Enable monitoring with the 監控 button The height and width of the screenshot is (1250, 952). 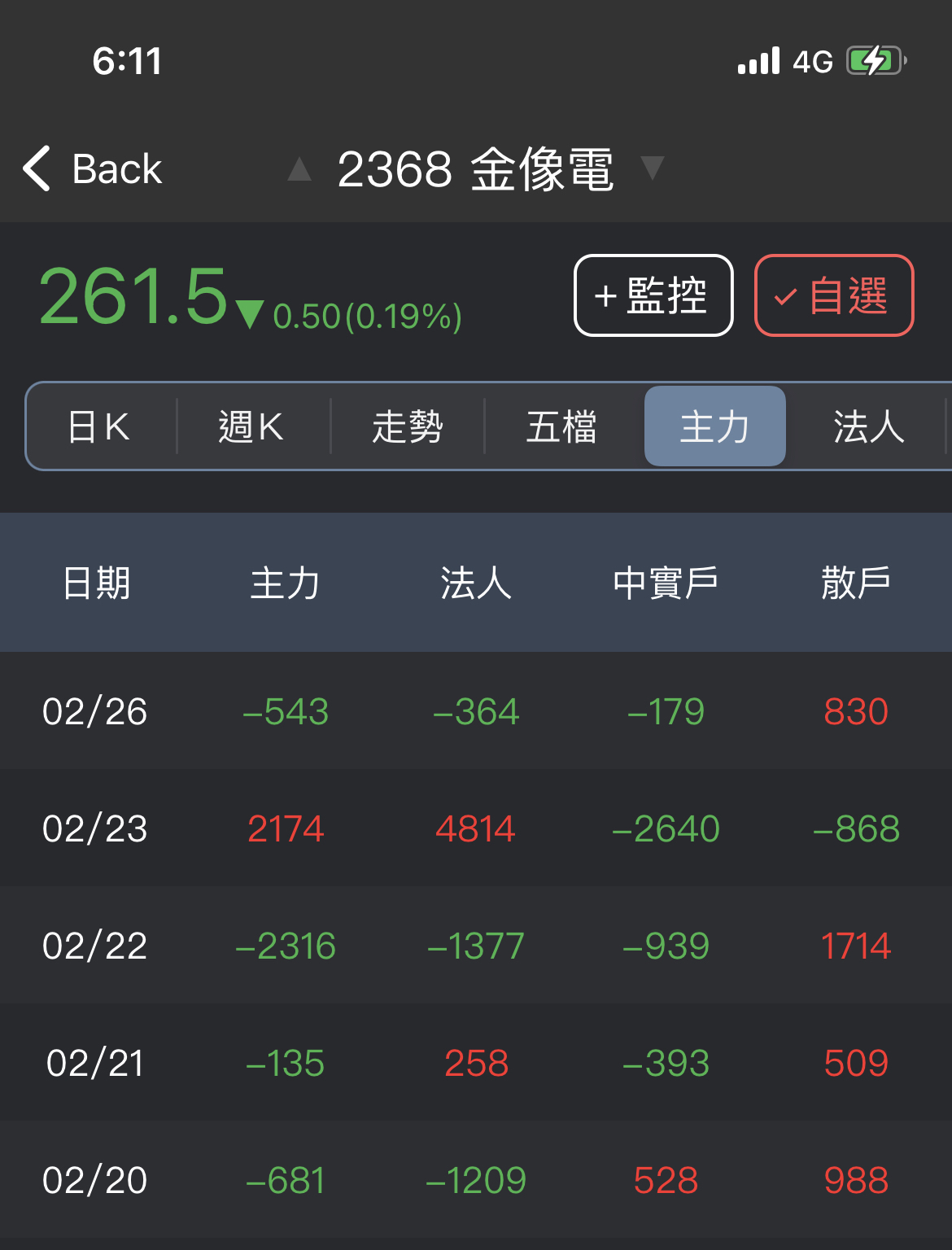tap(653, 296)
